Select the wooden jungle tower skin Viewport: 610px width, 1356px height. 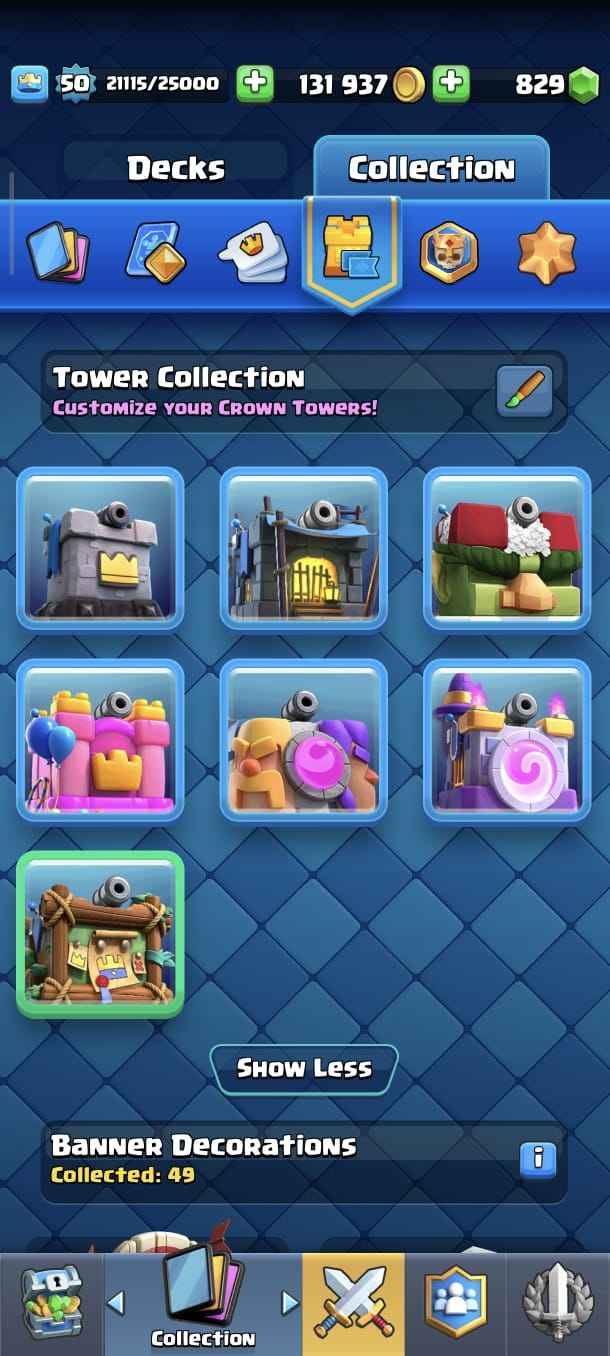[100, 934]
